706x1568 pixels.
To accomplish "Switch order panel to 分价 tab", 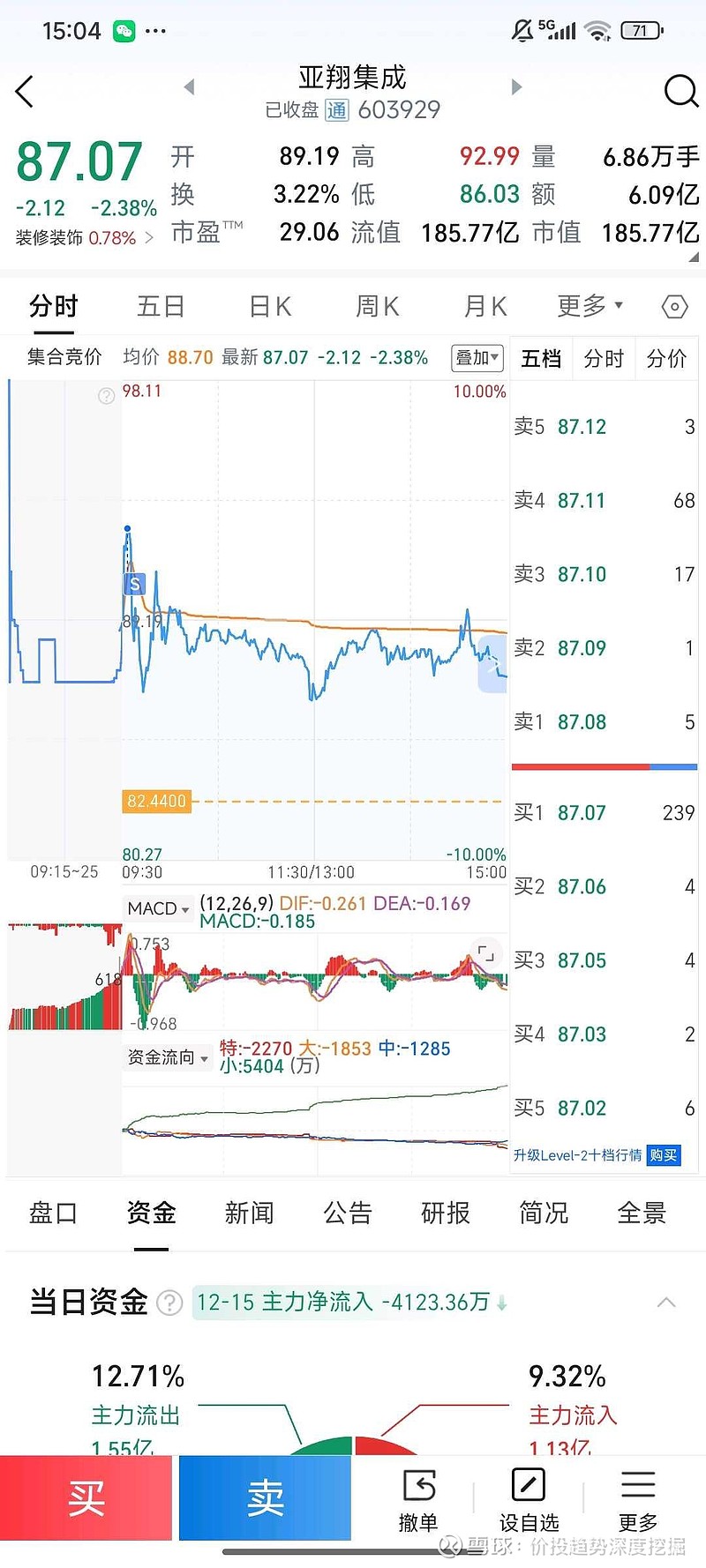I will 666,359.
